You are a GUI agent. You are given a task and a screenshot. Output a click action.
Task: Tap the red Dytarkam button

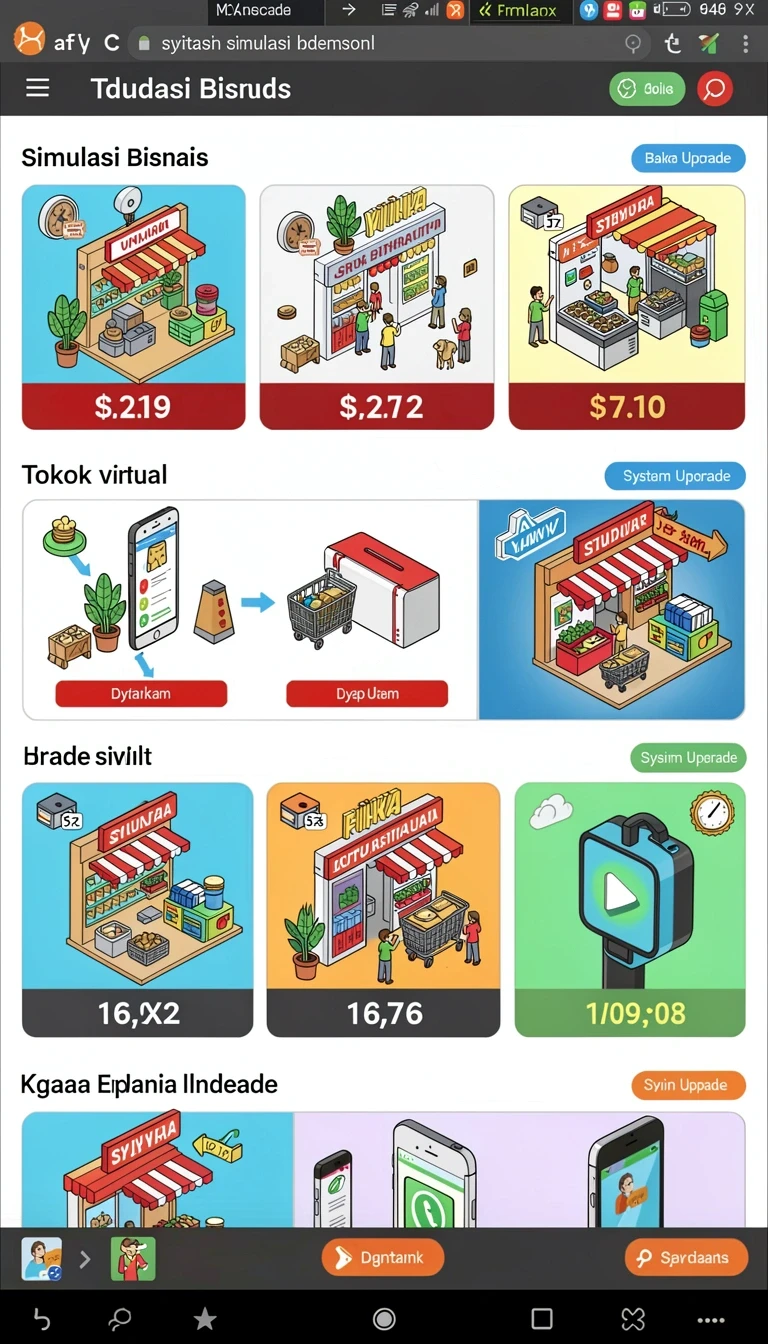point(141,694)
